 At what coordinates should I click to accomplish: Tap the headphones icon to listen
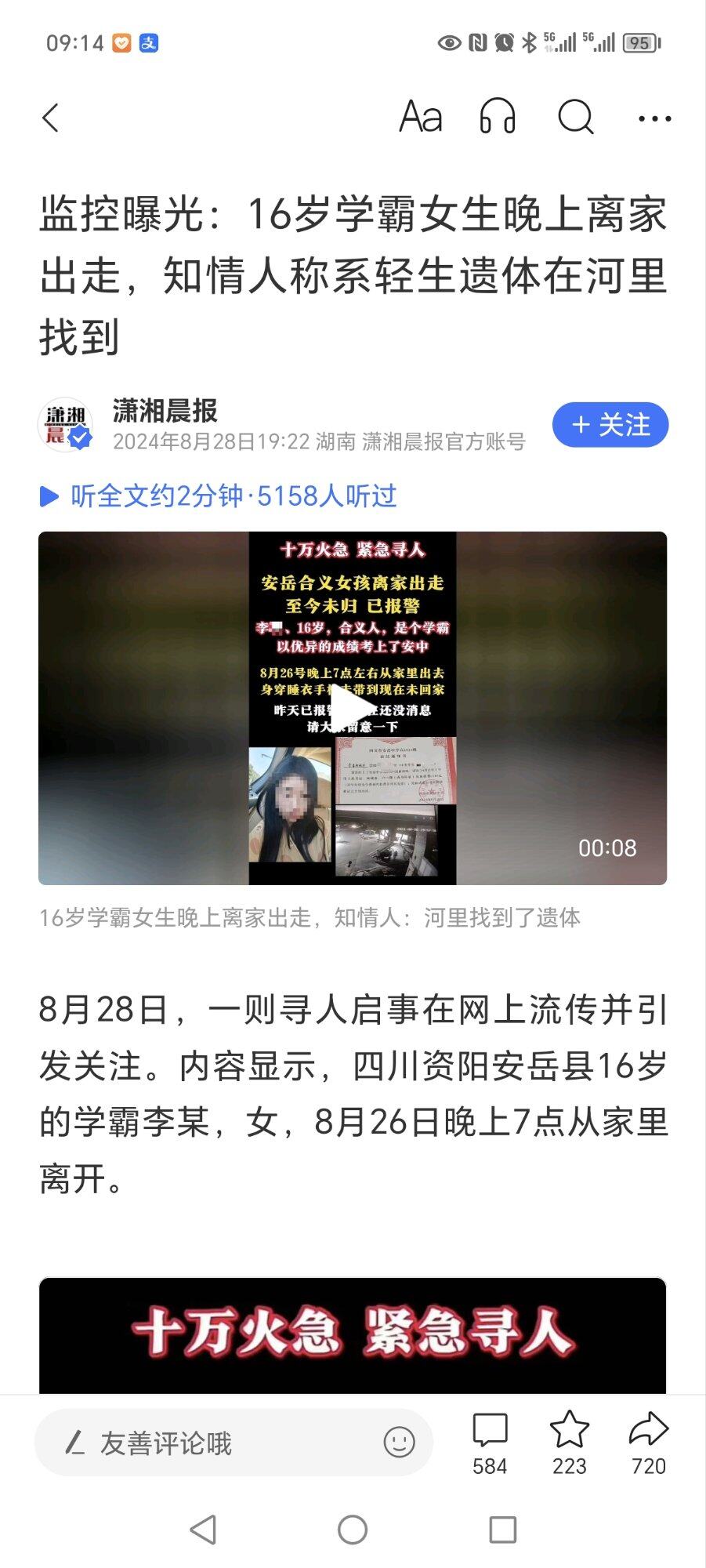tap(498, 118)
